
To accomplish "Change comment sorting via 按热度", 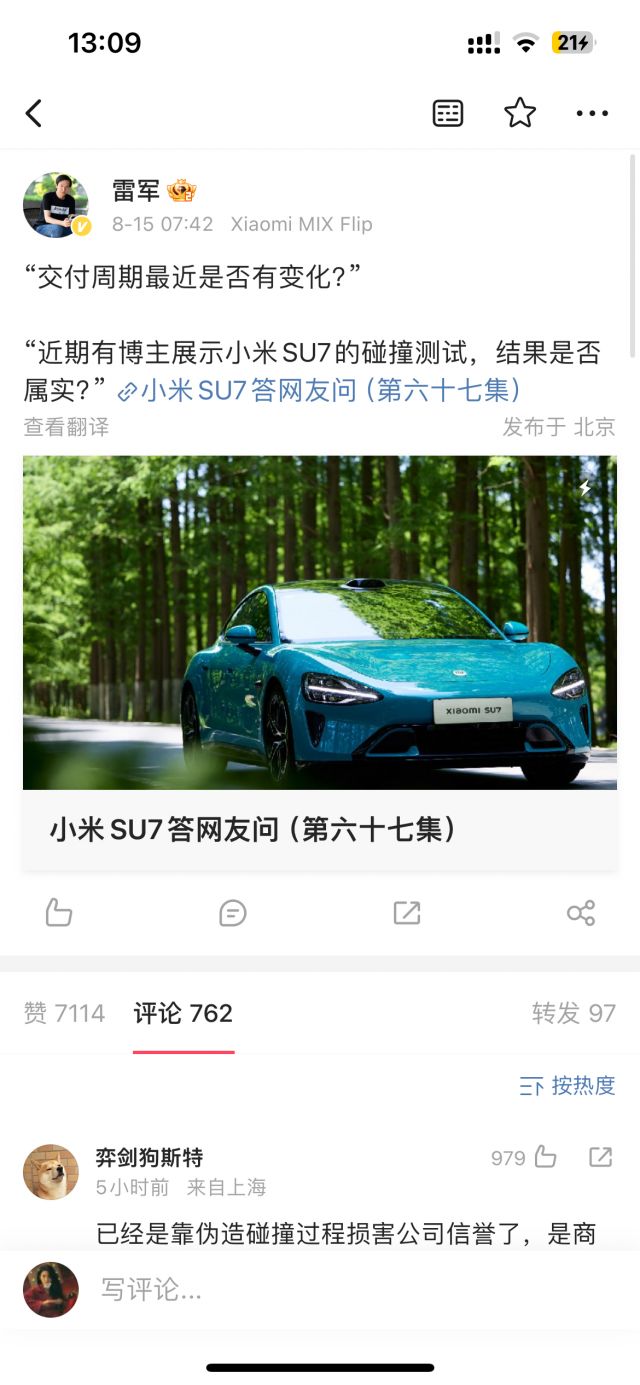I will (x=568, y=1085).
